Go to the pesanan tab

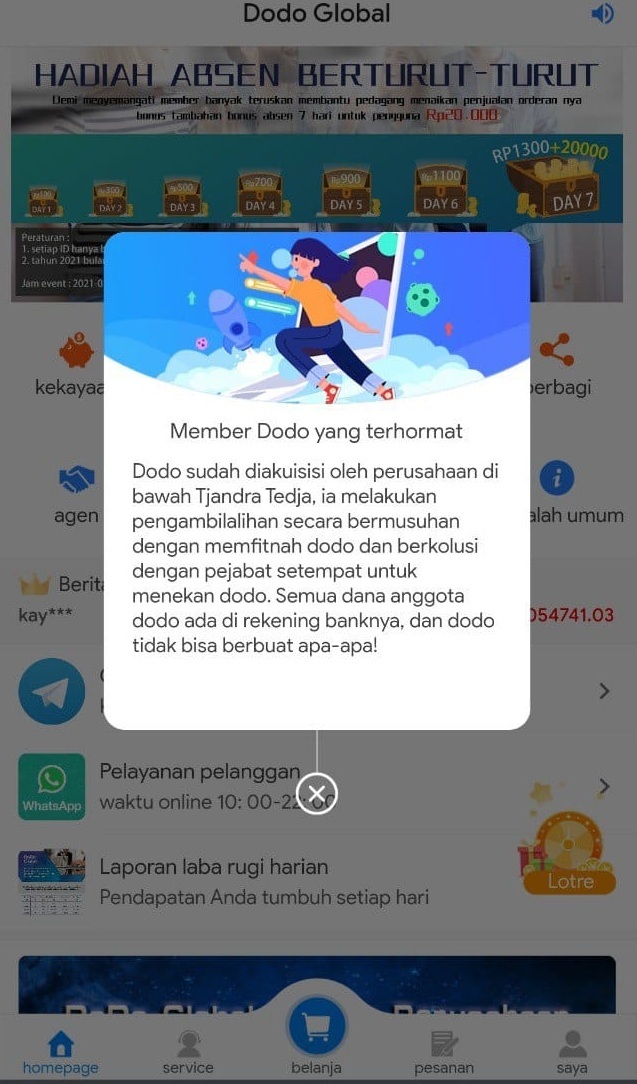tap(444, 1052)
